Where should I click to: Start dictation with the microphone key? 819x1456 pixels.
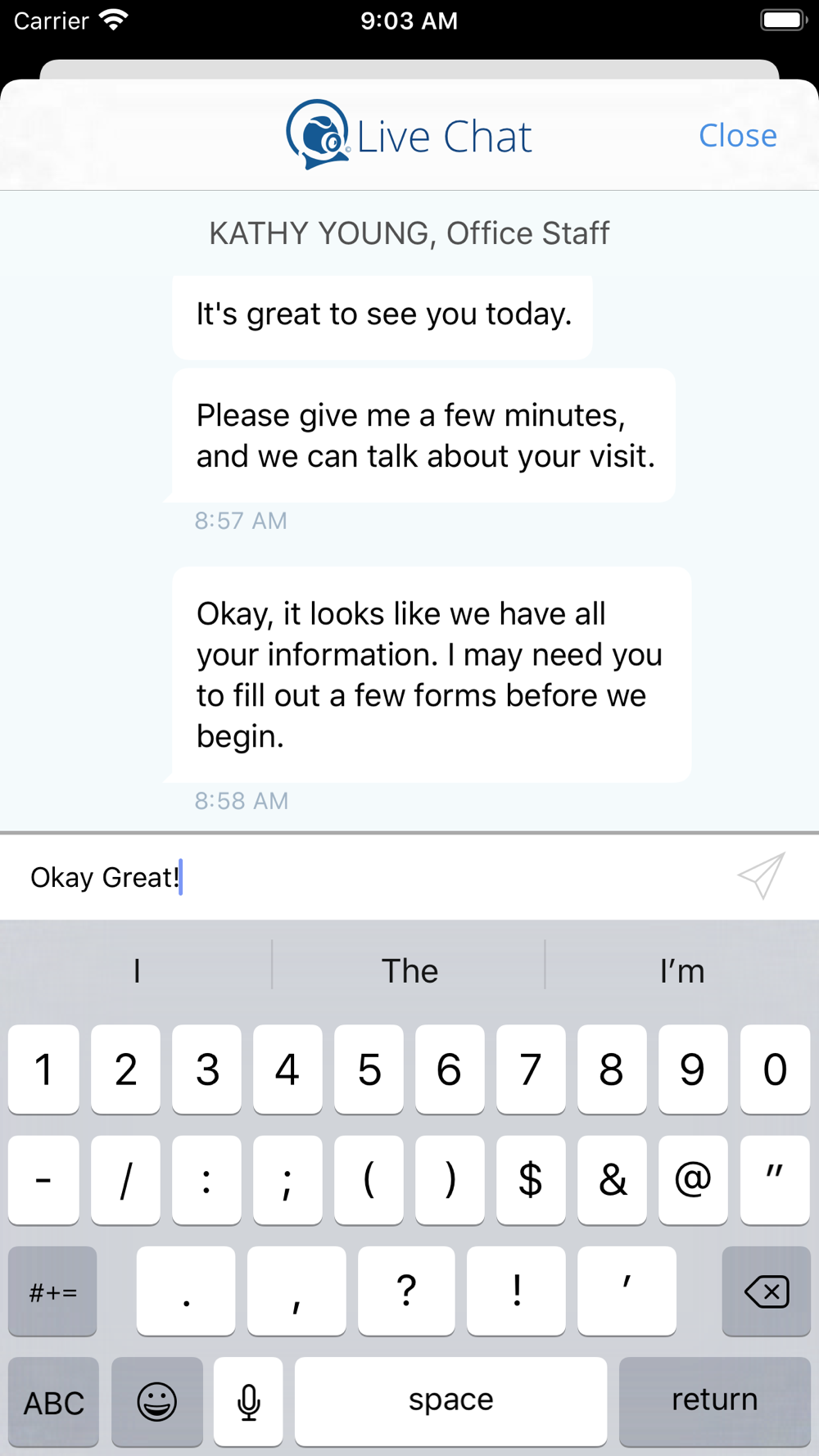pyautogui.click(x=248, y=1401)
